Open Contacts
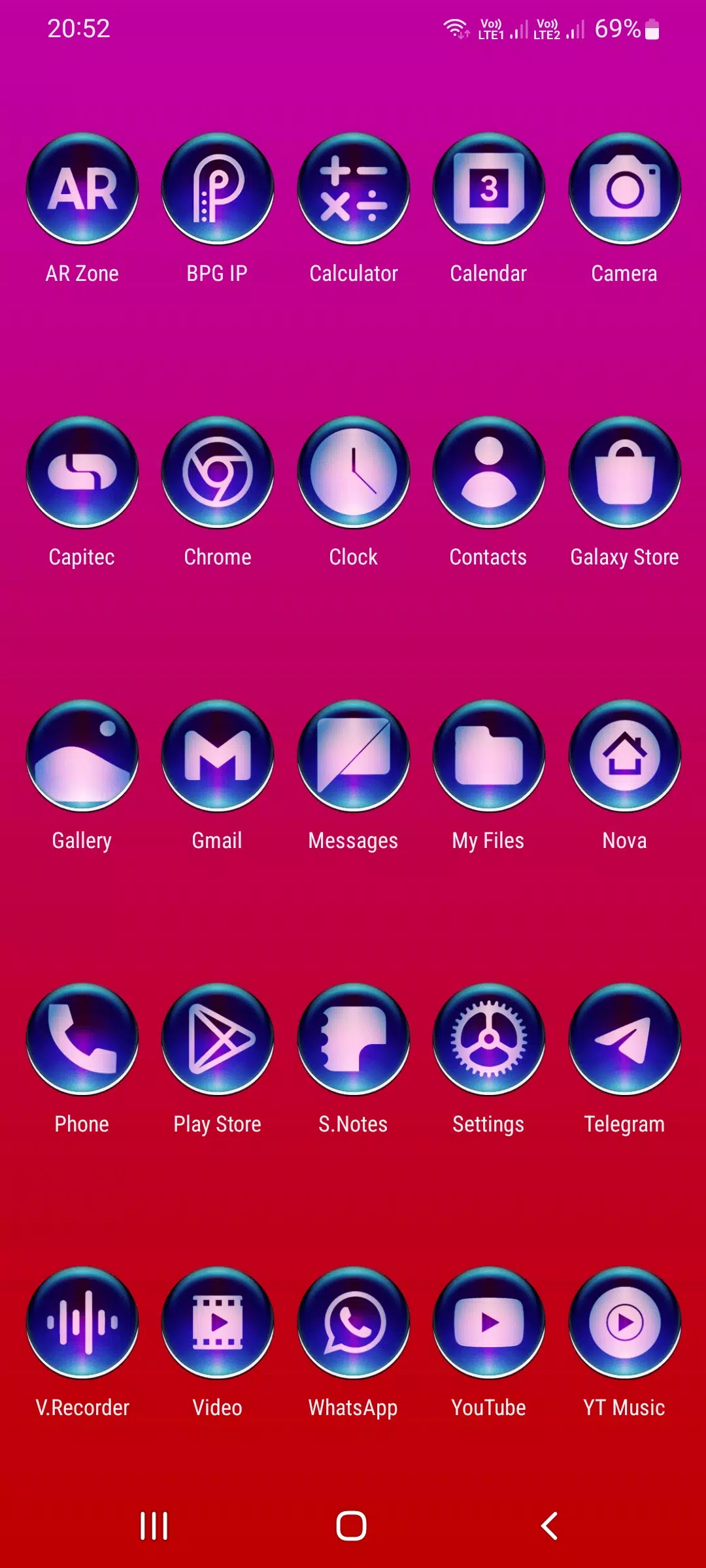 point(489,472)
